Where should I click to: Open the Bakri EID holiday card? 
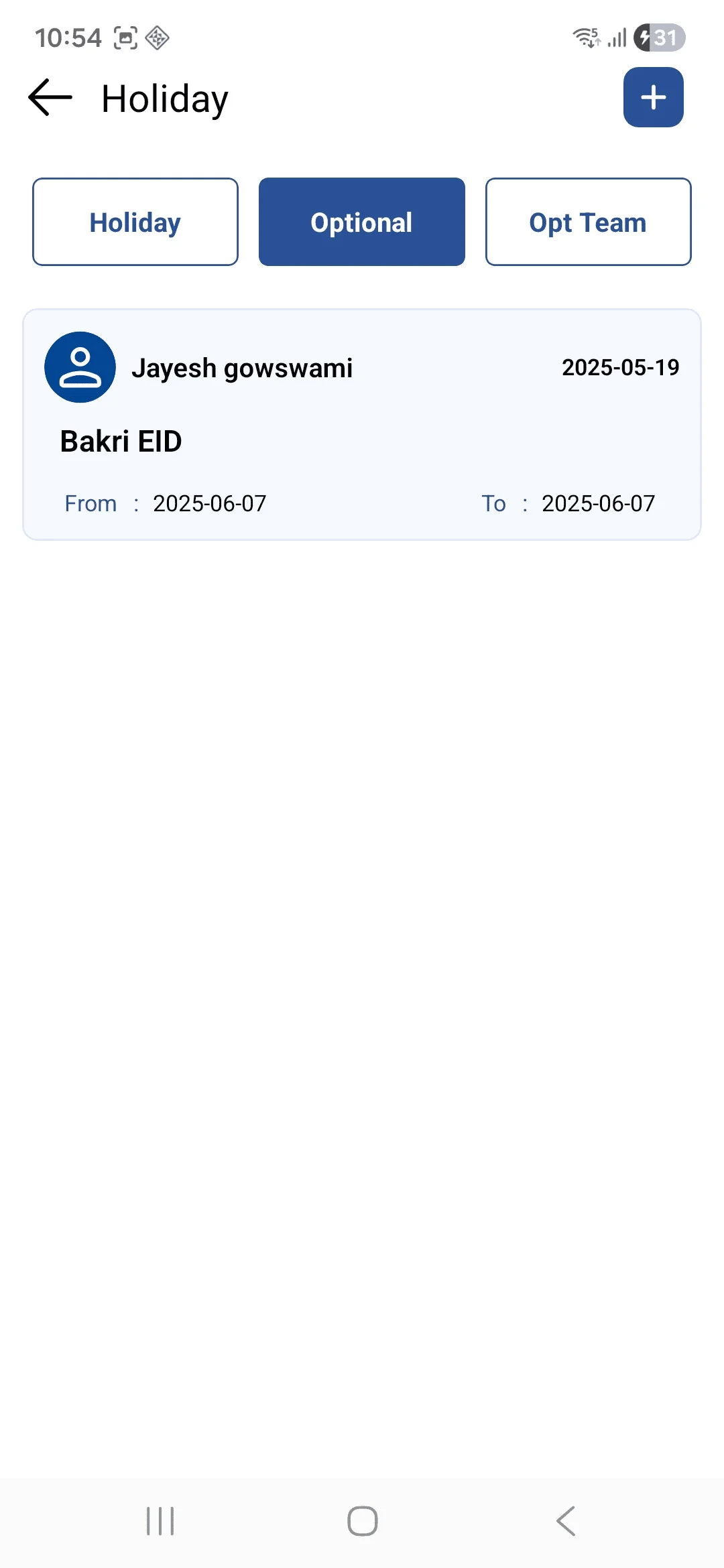pyautogui.click(x=362, y=425)
